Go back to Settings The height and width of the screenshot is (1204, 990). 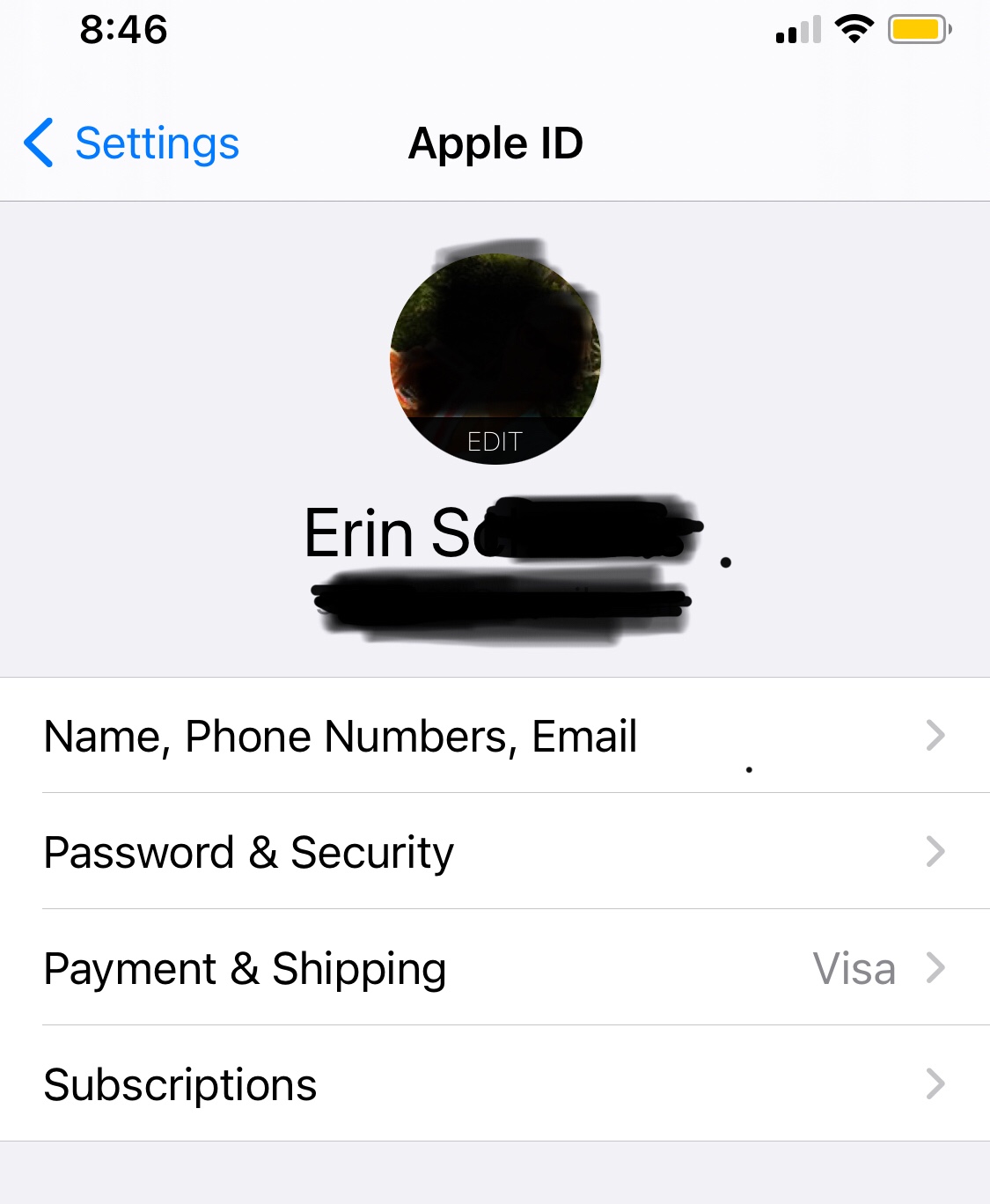[132, 143]
